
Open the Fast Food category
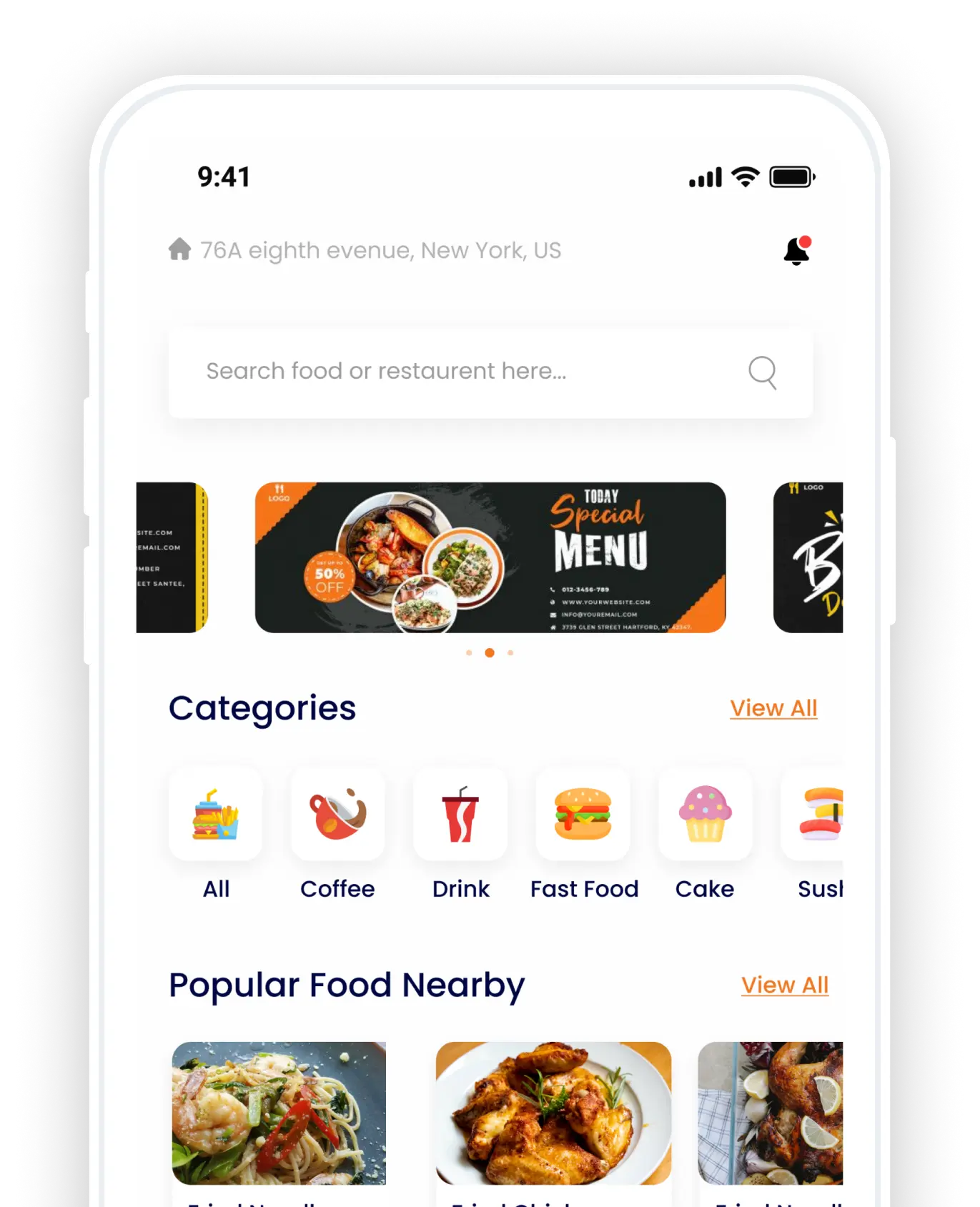[x=583, y=815]
